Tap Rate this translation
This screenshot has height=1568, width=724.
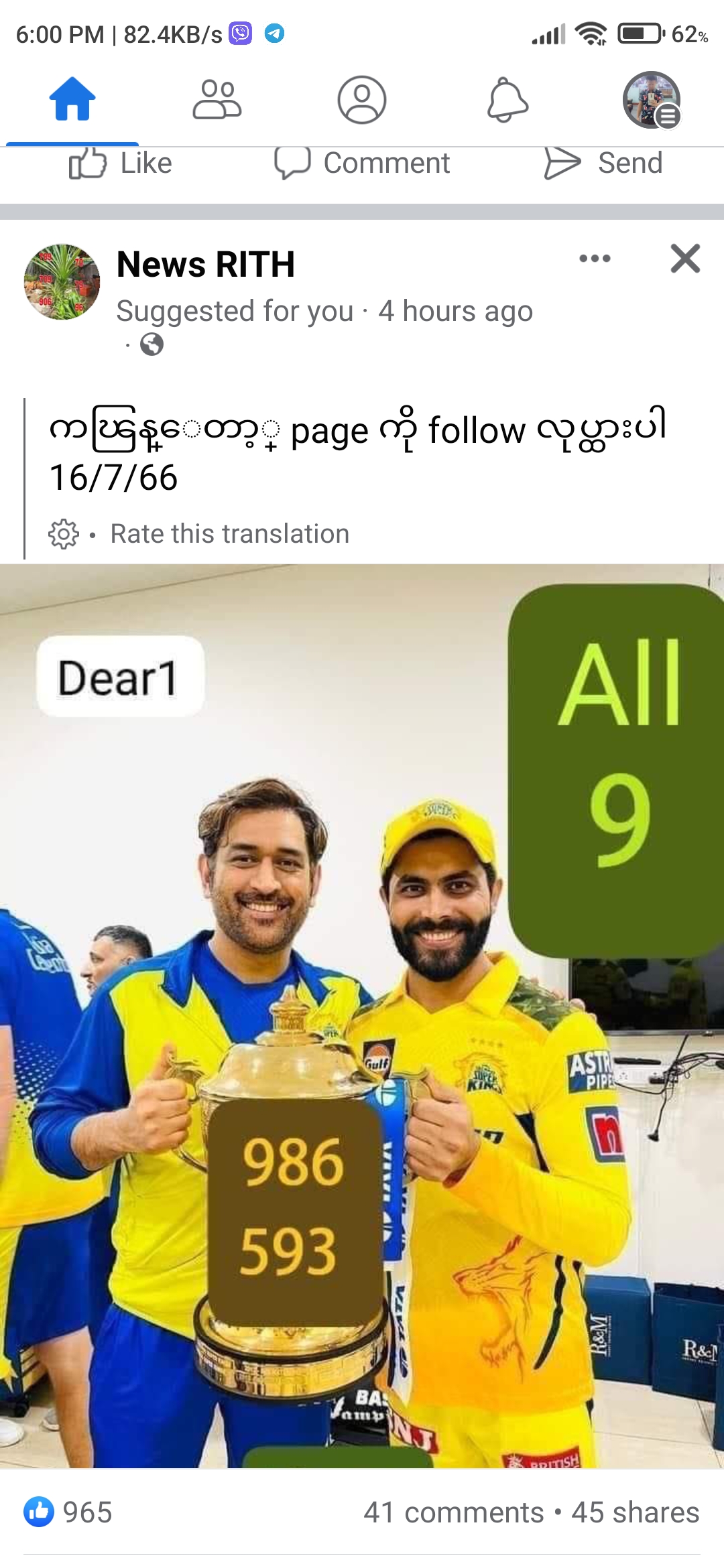pyautogui.click(x=229, y=534)
